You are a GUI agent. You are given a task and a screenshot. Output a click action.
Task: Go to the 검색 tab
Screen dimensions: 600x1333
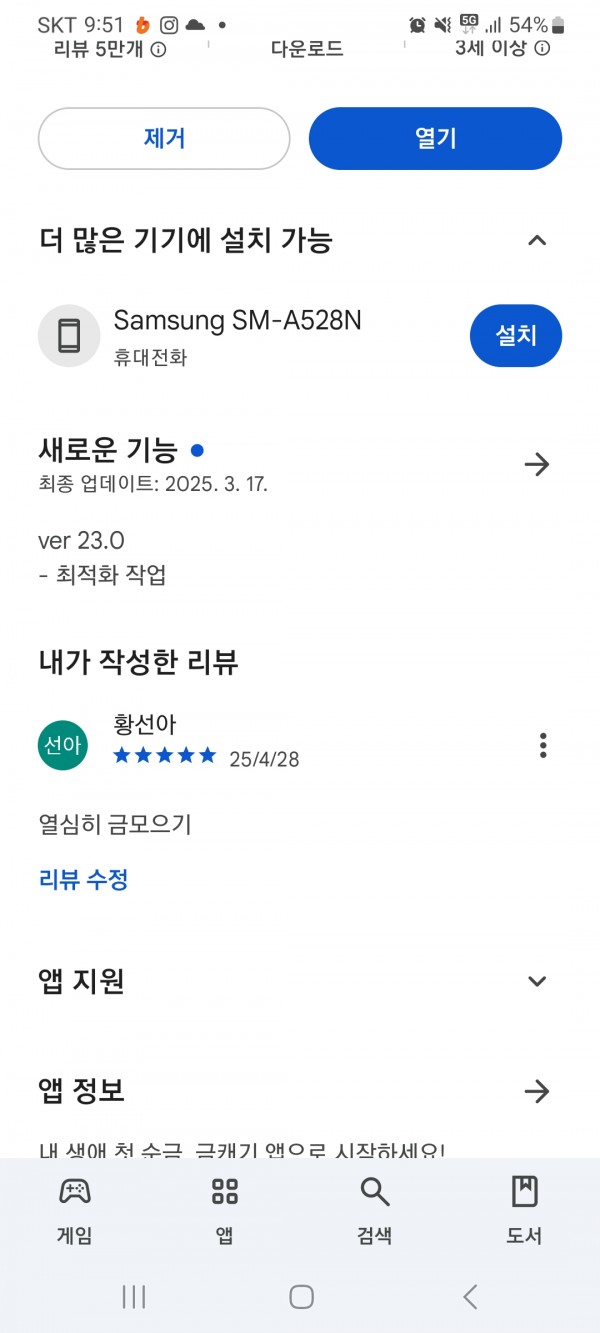374,1209
